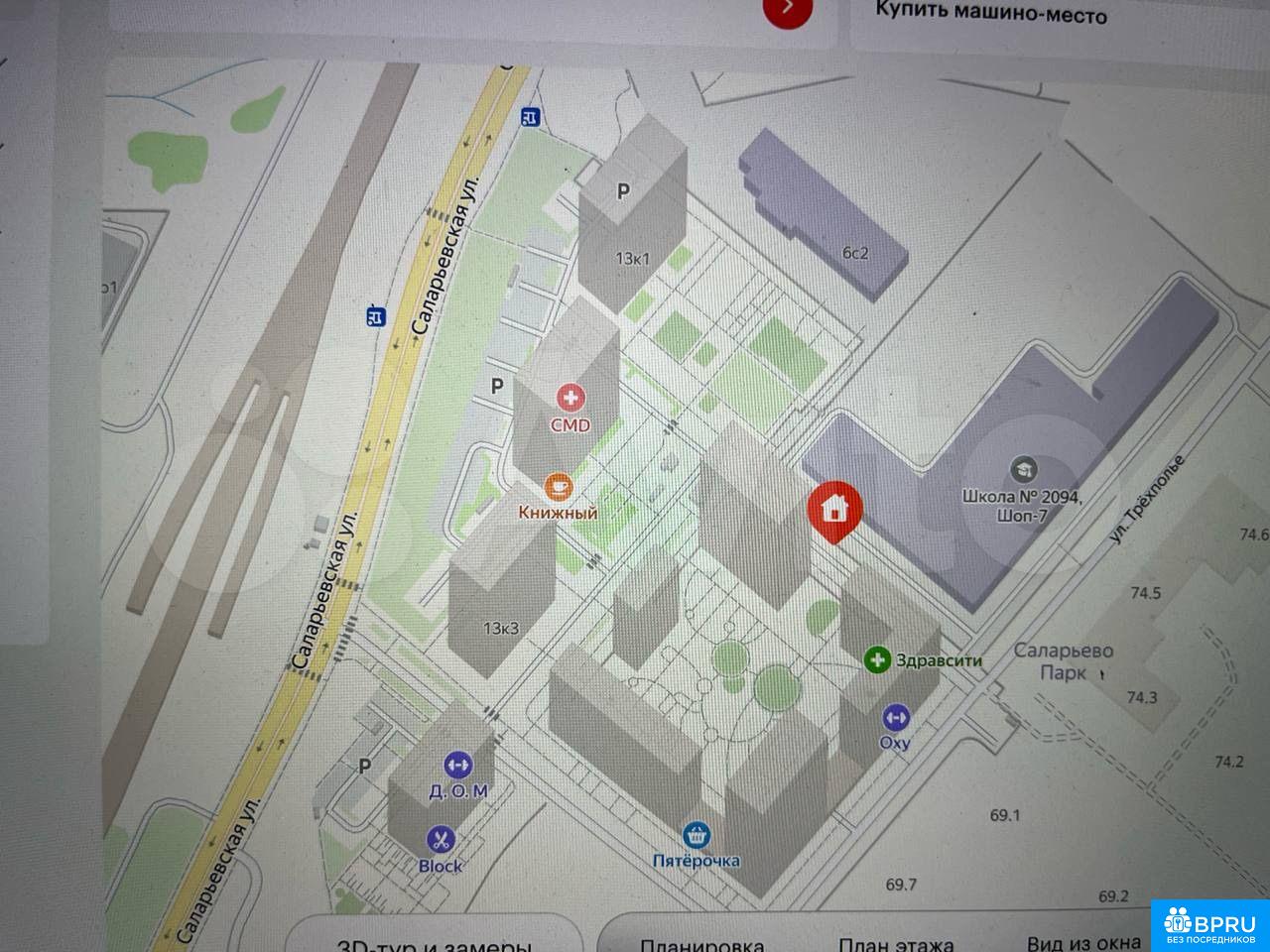Tap the Oxy fitness marker
Image resolution: width=1270 pixels, height=952 pixels.
coord(895,715)
